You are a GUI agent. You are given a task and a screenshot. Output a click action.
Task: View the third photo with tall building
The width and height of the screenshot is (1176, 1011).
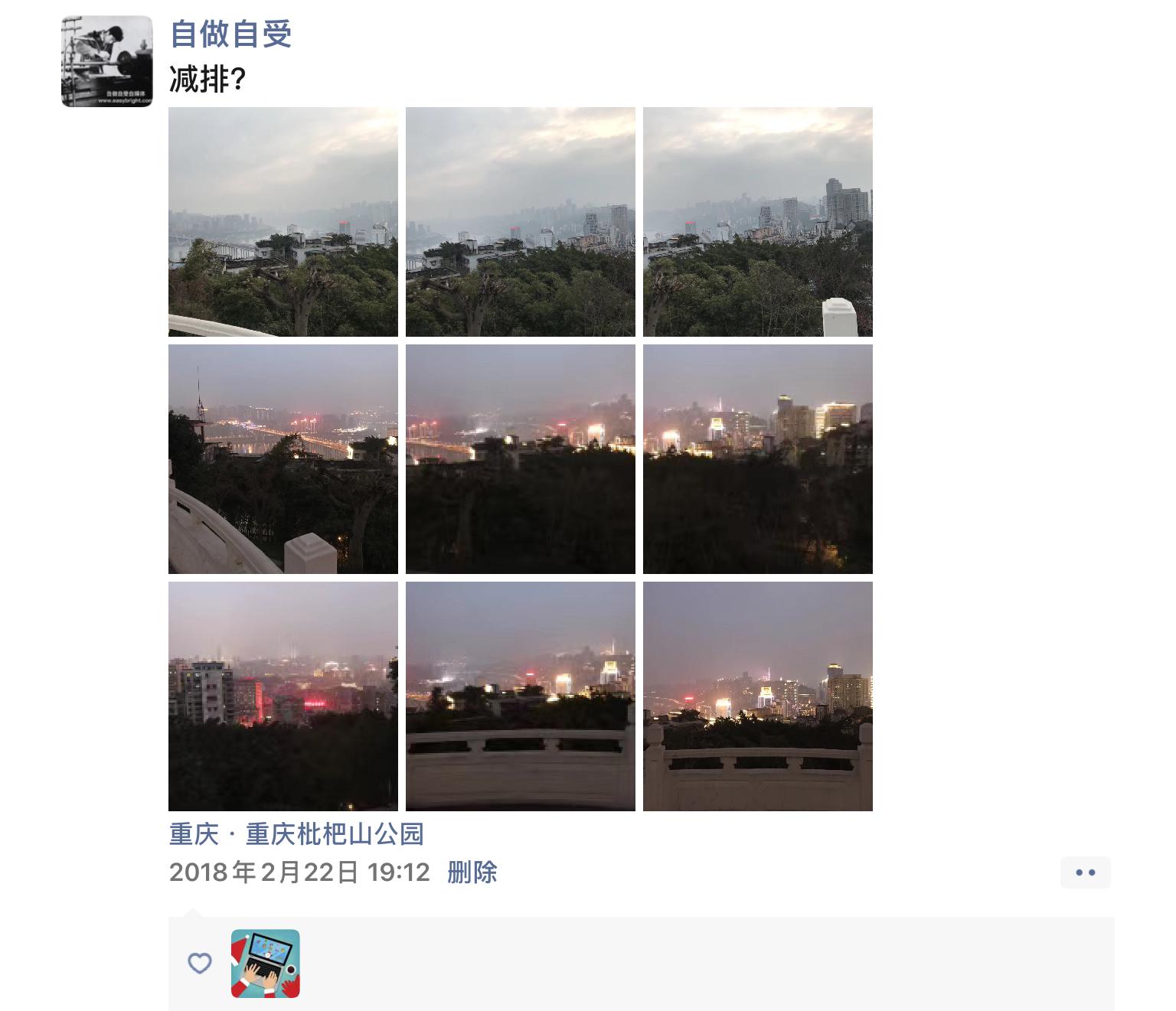coord(758,222)
